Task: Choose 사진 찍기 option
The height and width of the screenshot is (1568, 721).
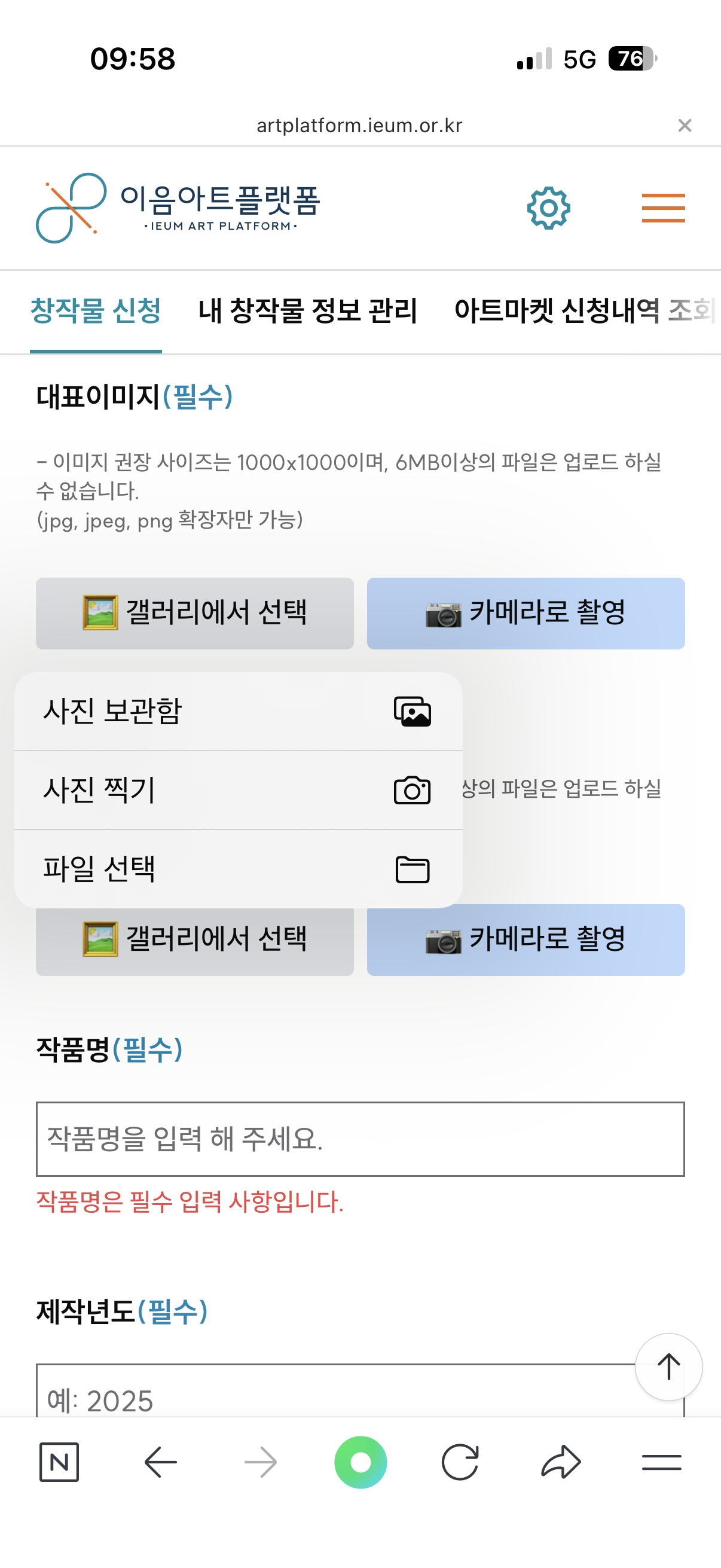Action: [x=238, y=790]
